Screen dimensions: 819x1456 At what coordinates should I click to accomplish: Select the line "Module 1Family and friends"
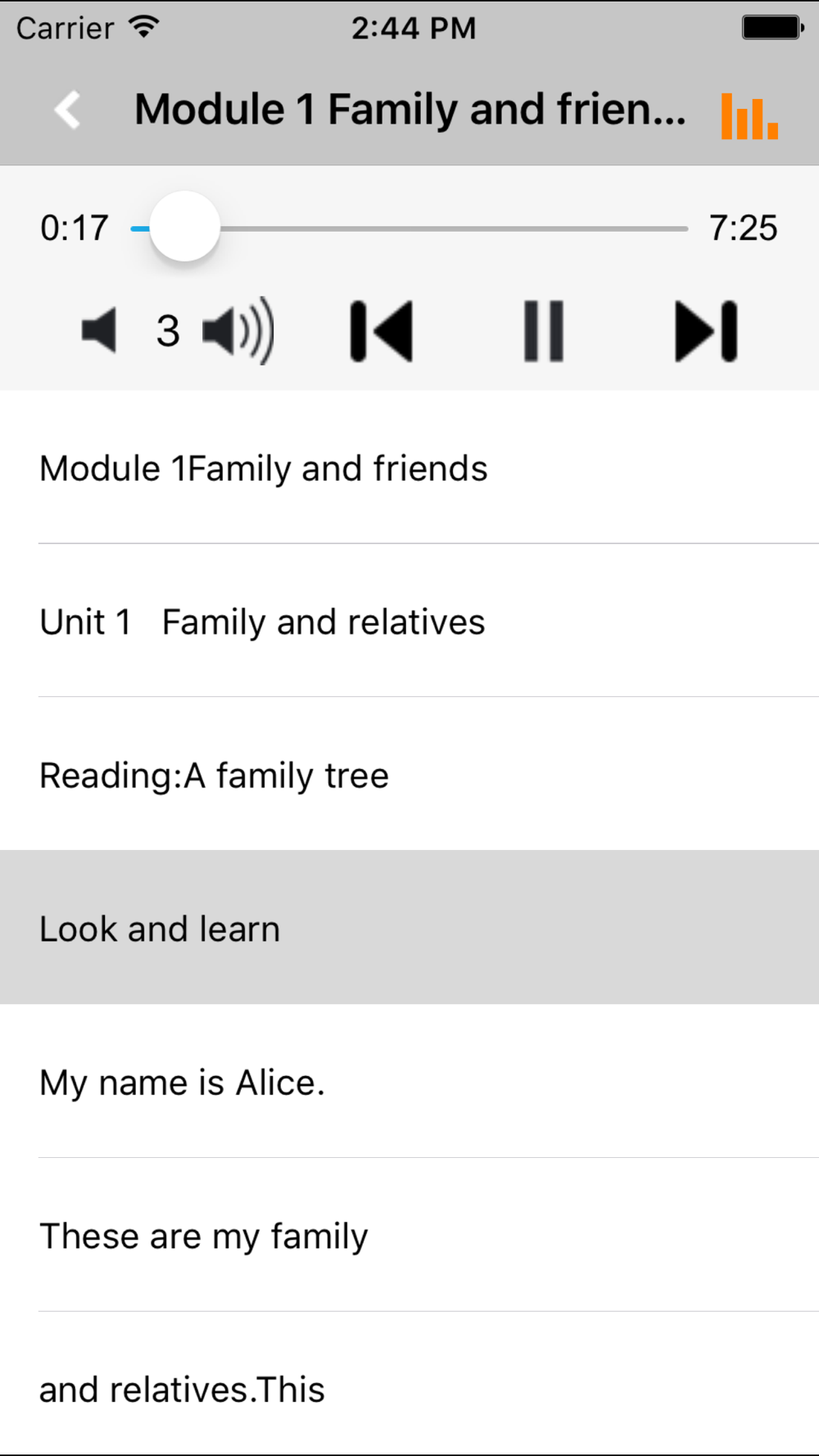[409, 468]
